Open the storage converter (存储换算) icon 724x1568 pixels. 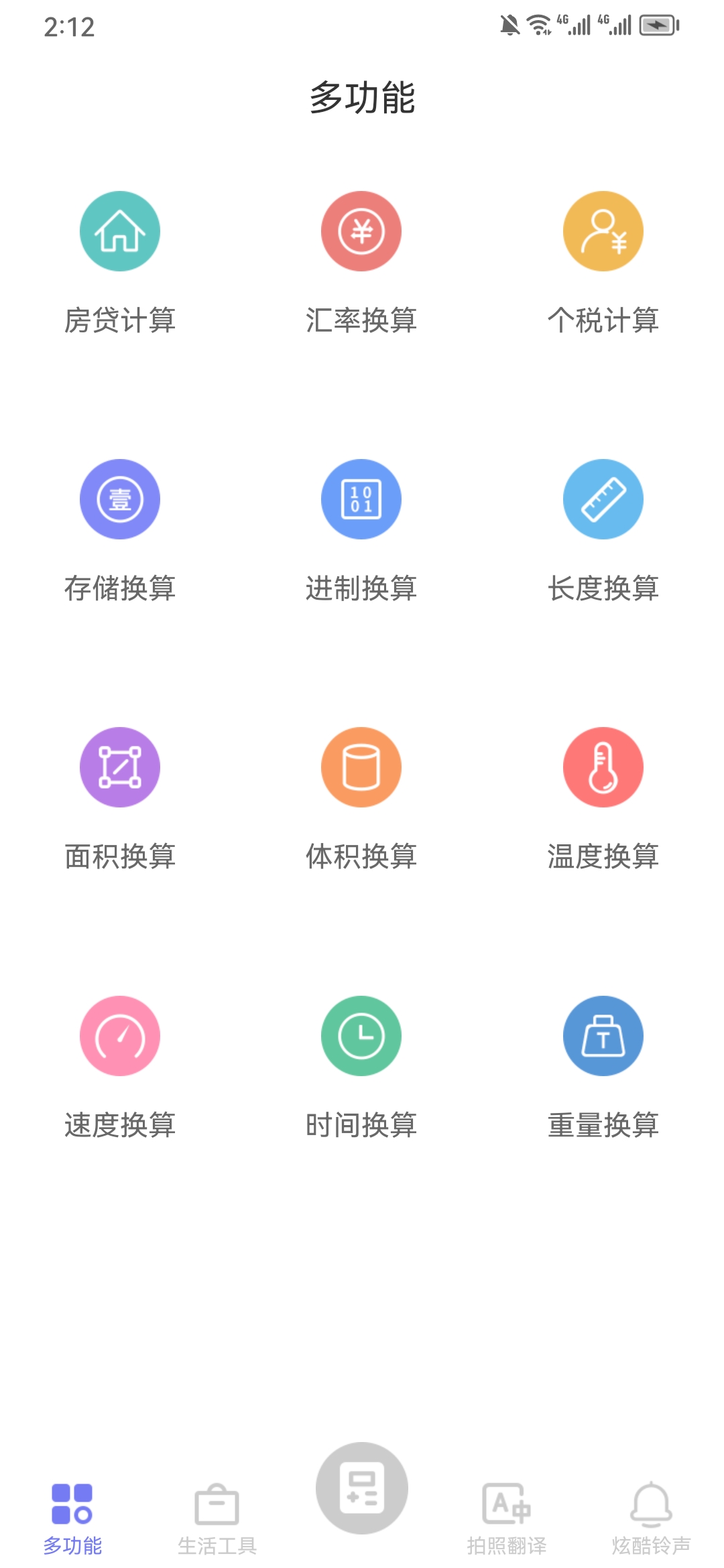pyautogui.click(x=119, y=499)
